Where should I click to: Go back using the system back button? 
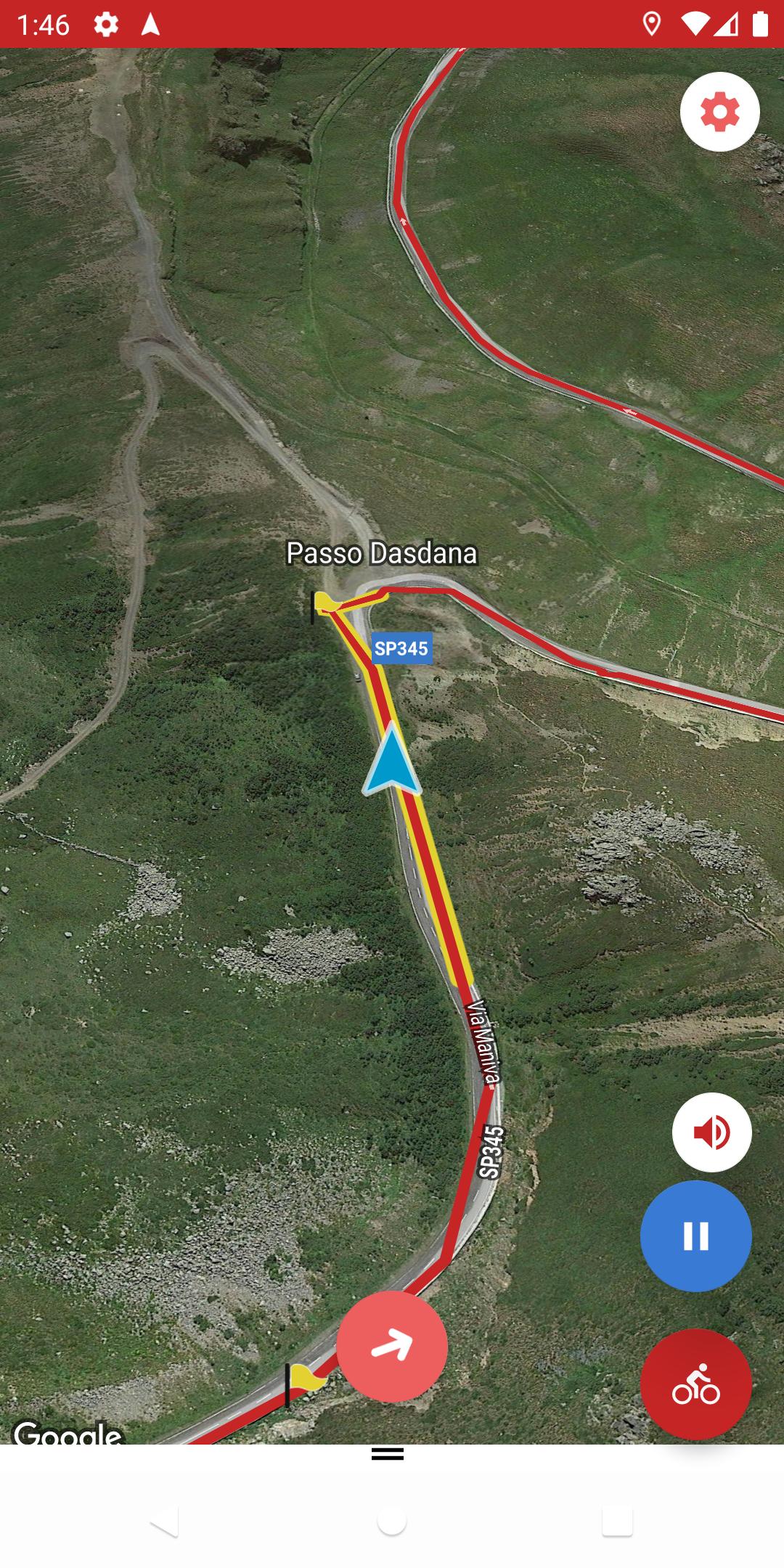pyautogui.click(x=164, y=1521)
